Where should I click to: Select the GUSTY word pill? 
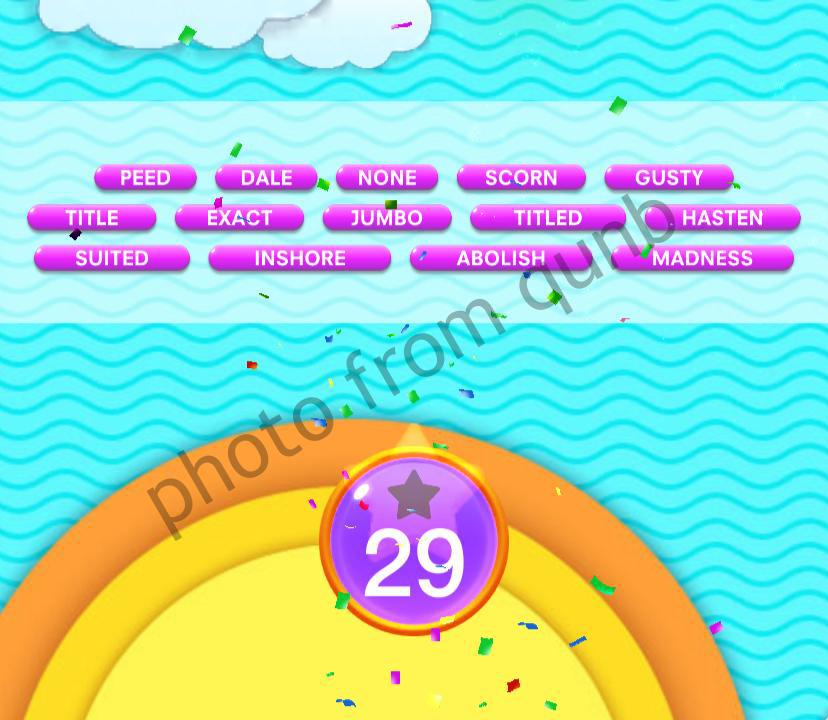pos(669,178)
